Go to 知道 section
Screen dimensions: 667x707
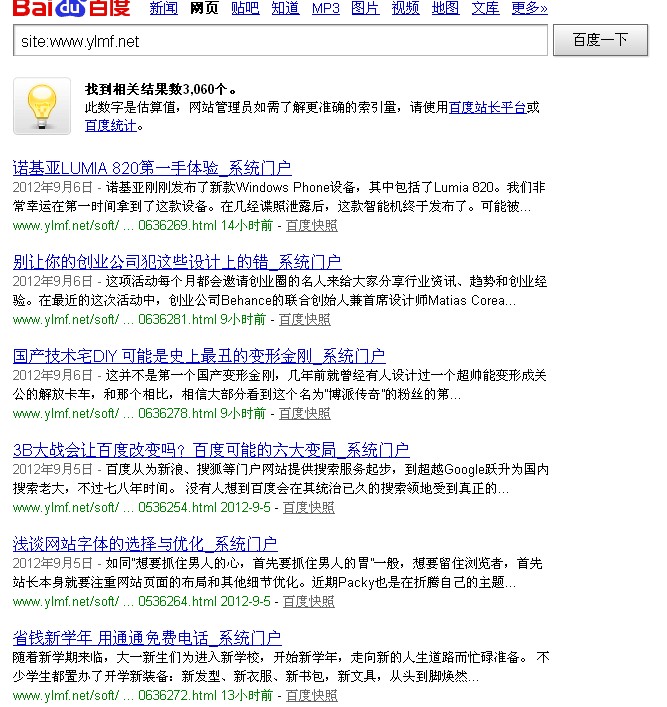click(285, 9)
